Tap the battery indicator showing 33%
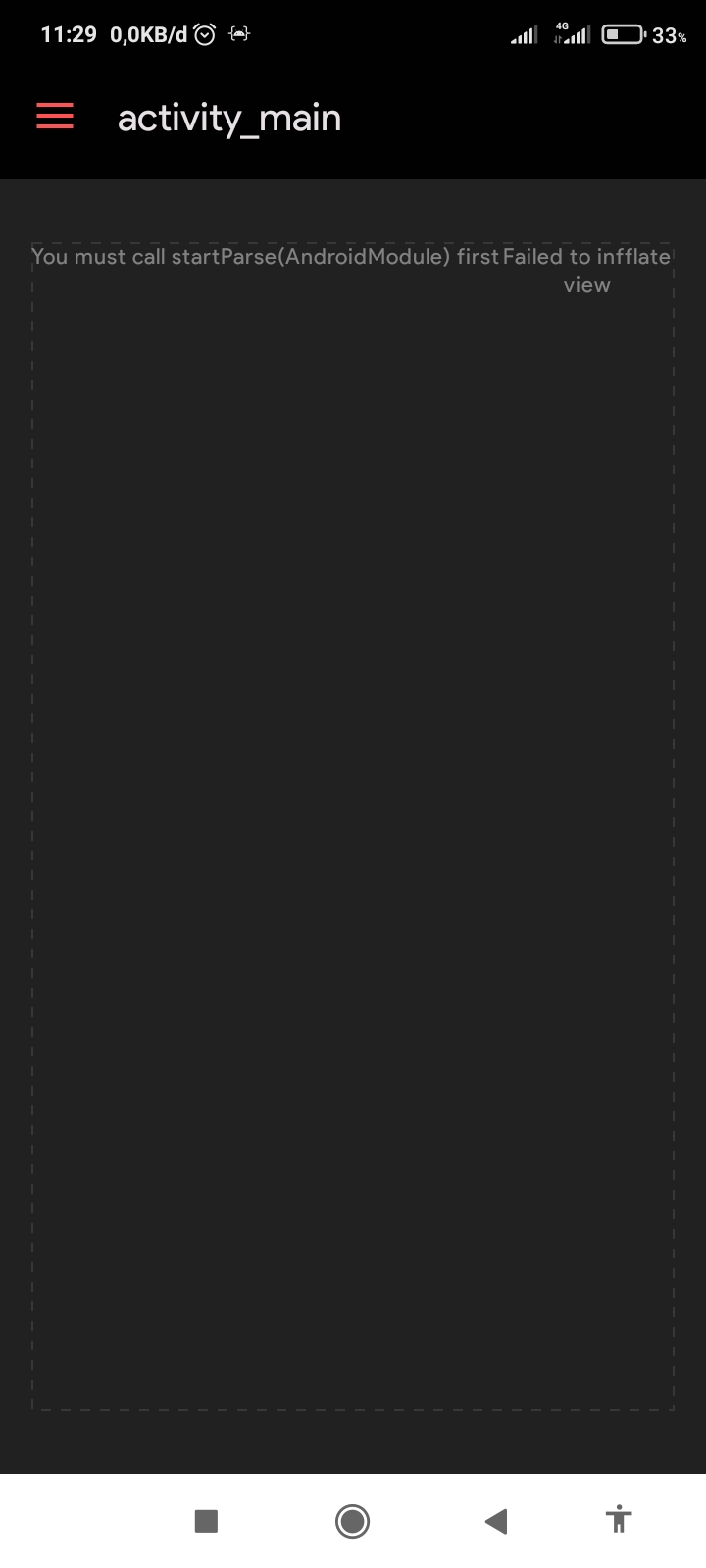The image size is (706, 1568). tap(629, 33)
